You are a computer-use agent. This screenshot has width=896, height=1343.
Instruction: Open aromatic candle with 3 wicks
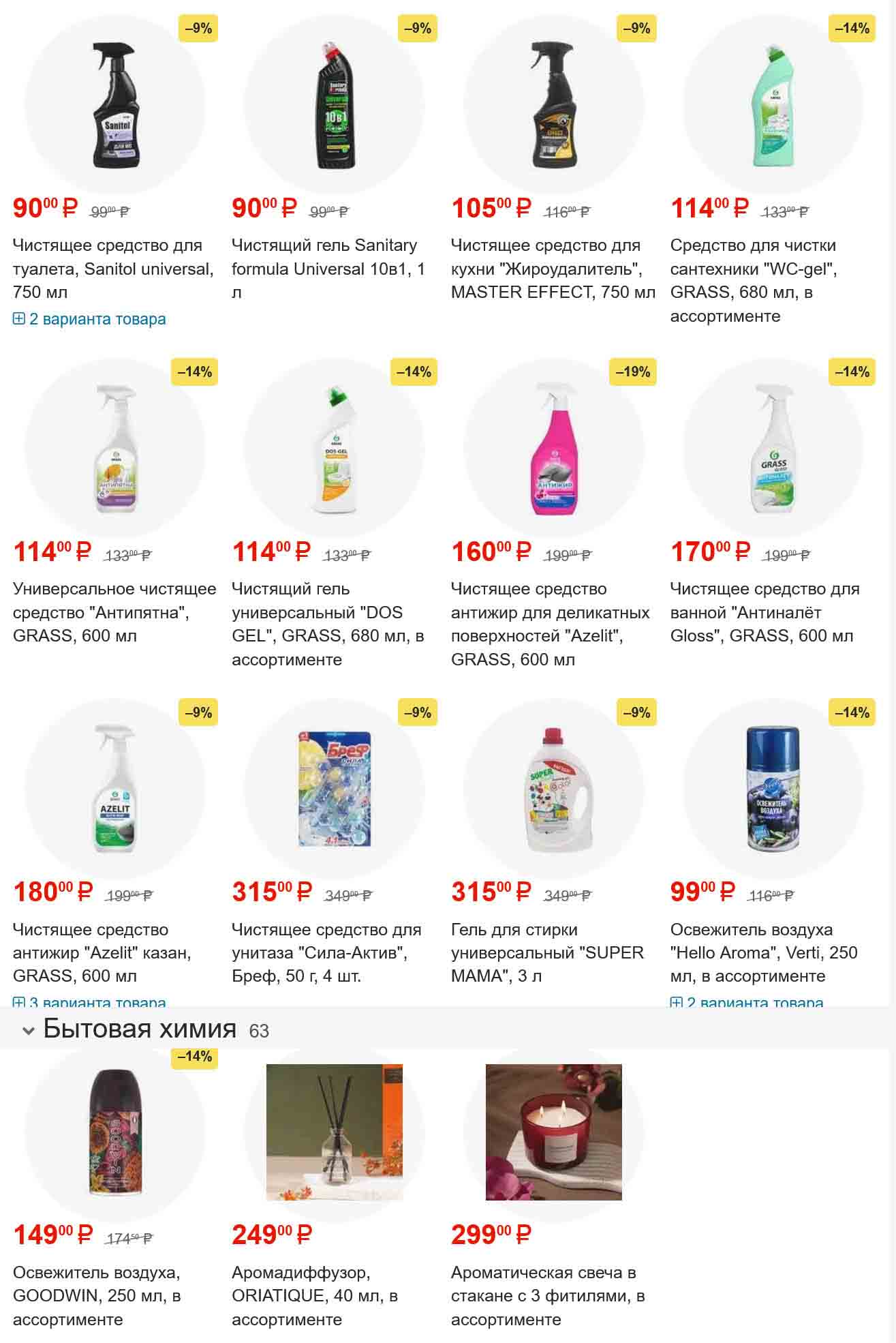tap(547, 1295)
